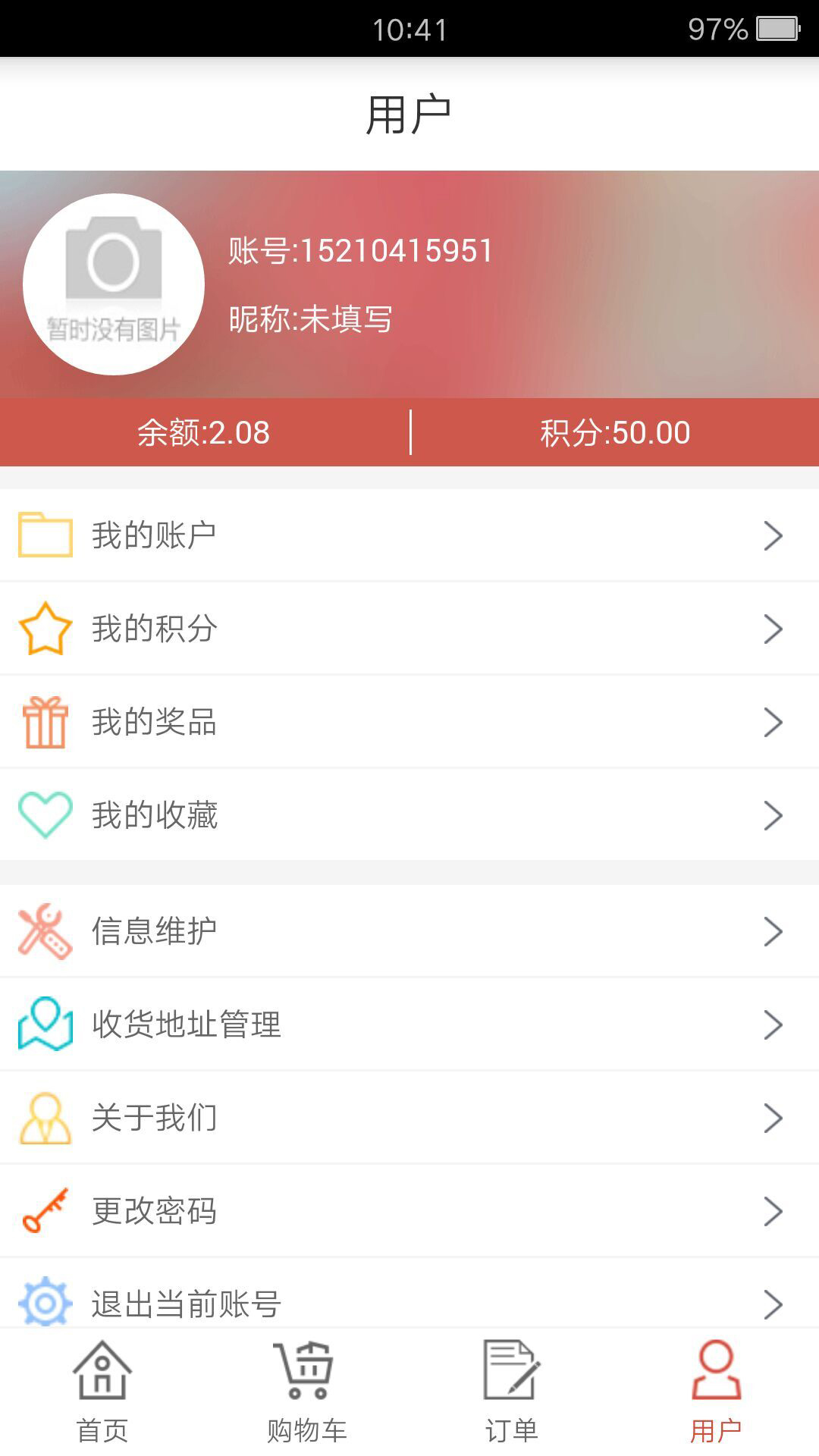Switch to the 购物车 cart tab
This screenshot has width=819, height=1456.
[x=307, y=1392]
